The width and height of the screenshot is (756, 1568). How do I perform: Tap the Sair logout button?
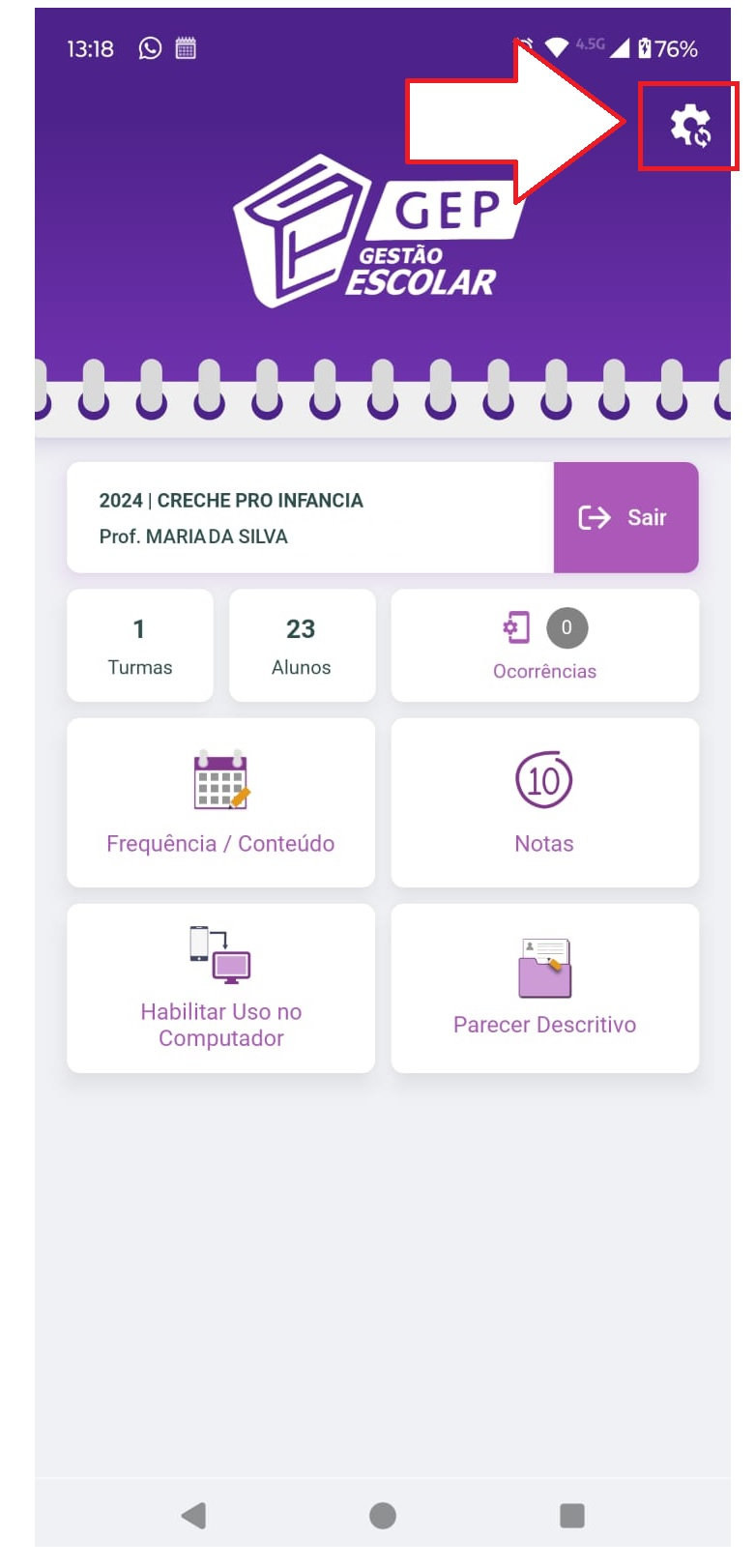(625, 517)
